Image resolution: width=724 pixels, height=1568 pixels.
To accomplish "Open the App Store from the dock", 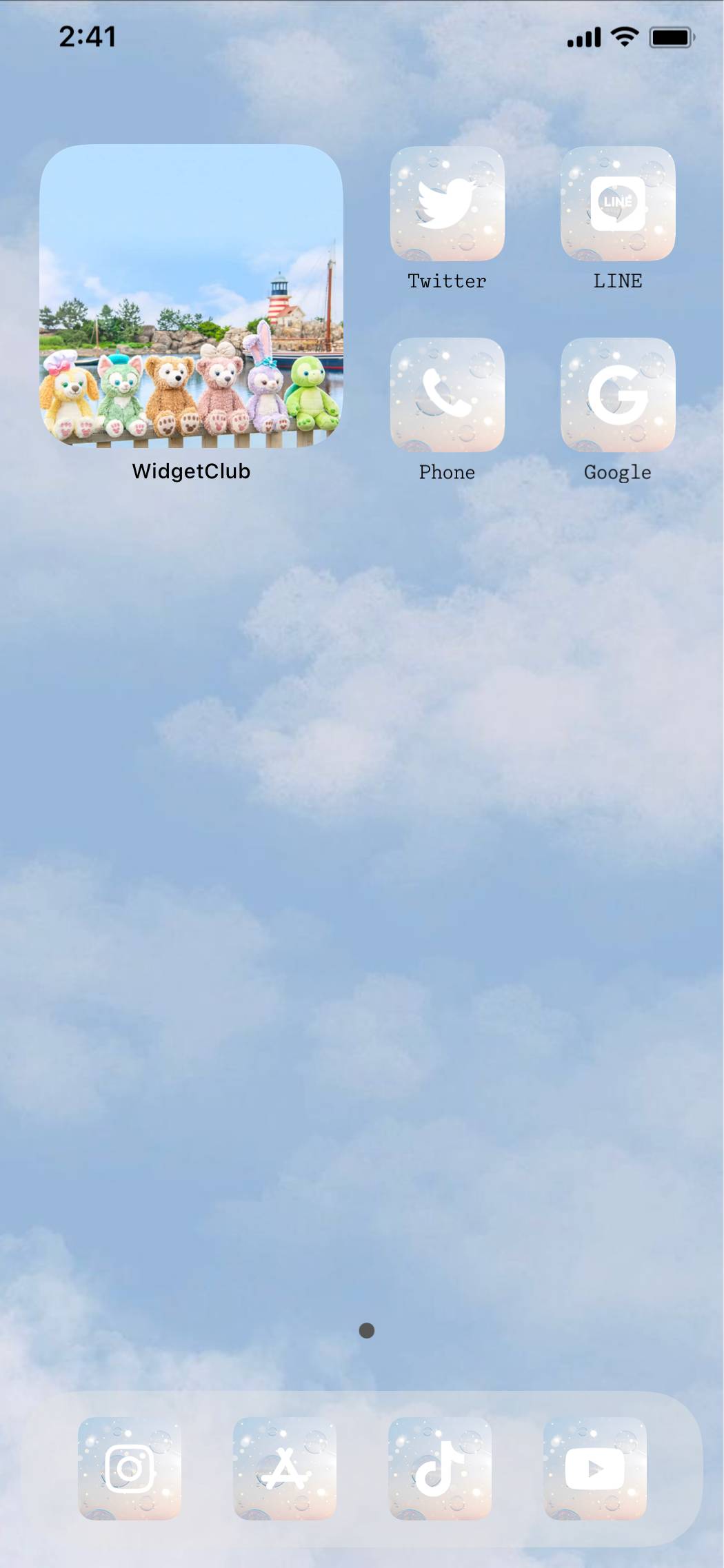I will 285,1468.
